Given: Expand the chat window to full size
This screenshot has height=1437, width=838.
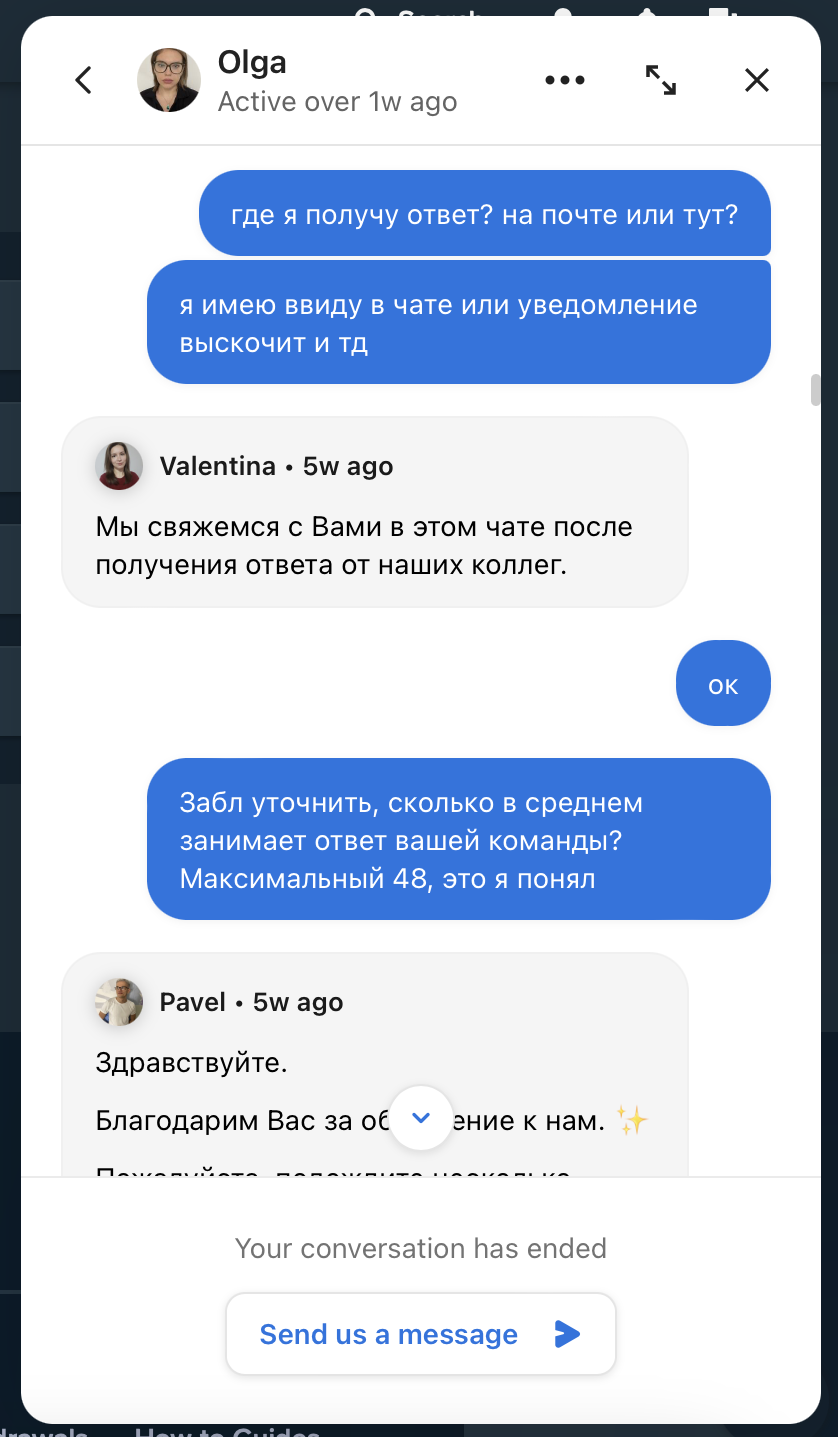Looking at the screenshot, I should pyautogui.click(x=660, y=80).
